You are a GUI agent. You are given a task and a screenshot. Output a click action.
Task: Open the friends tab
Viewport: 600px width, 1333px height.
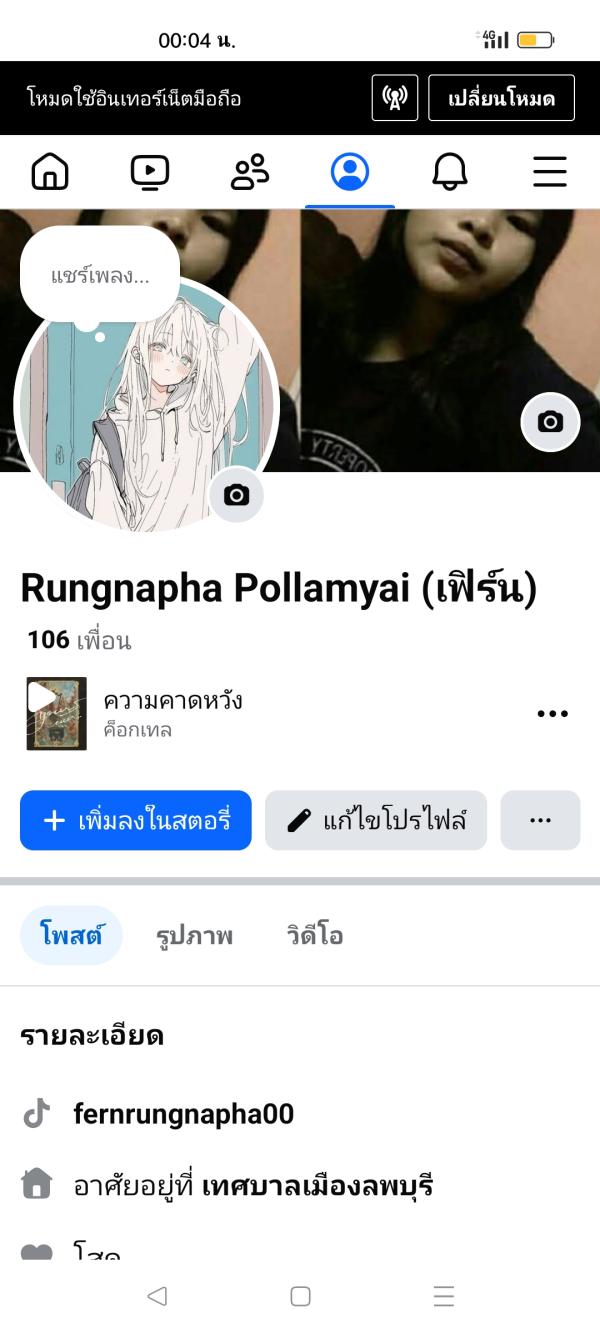point(250,172)
